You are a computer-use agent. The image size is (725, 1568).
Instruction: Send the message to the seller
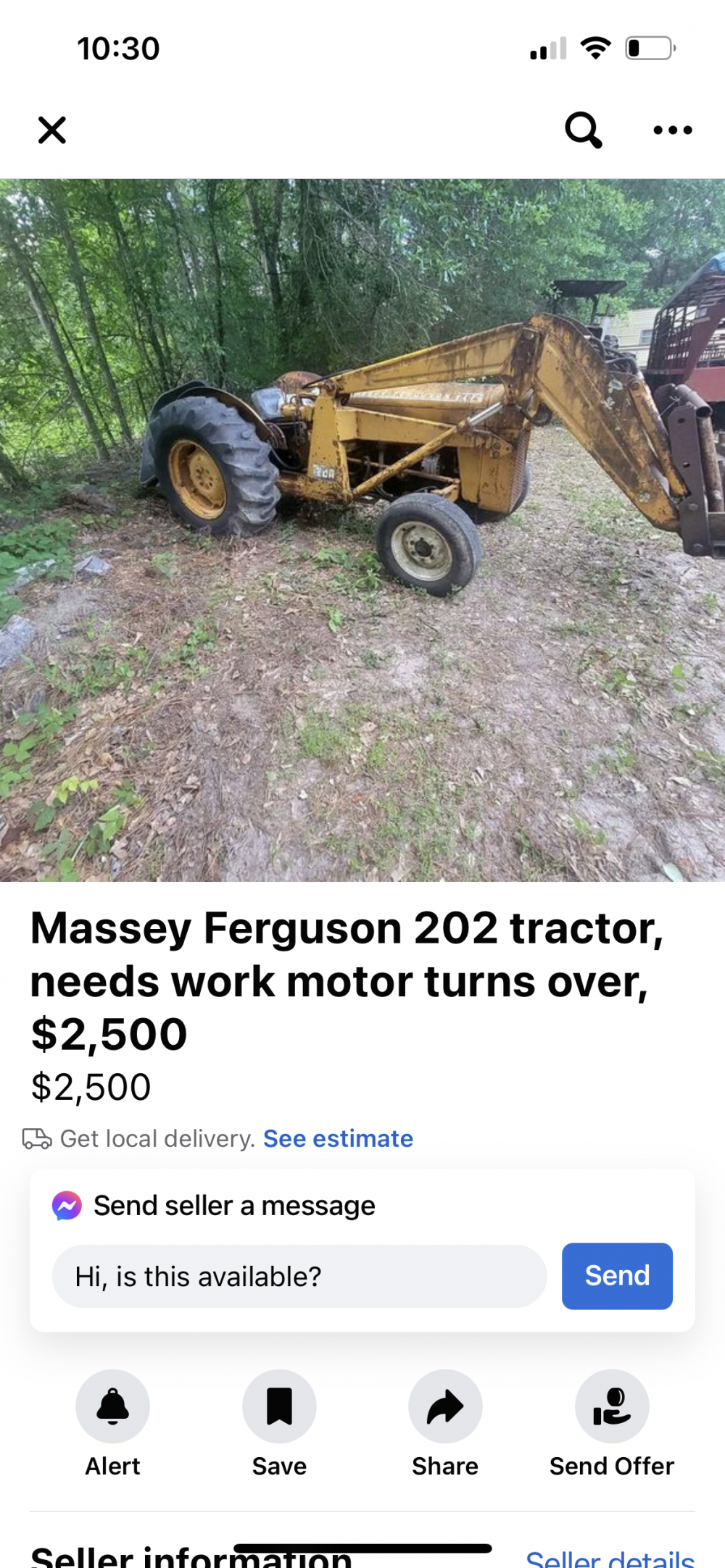coord(617,1276)
